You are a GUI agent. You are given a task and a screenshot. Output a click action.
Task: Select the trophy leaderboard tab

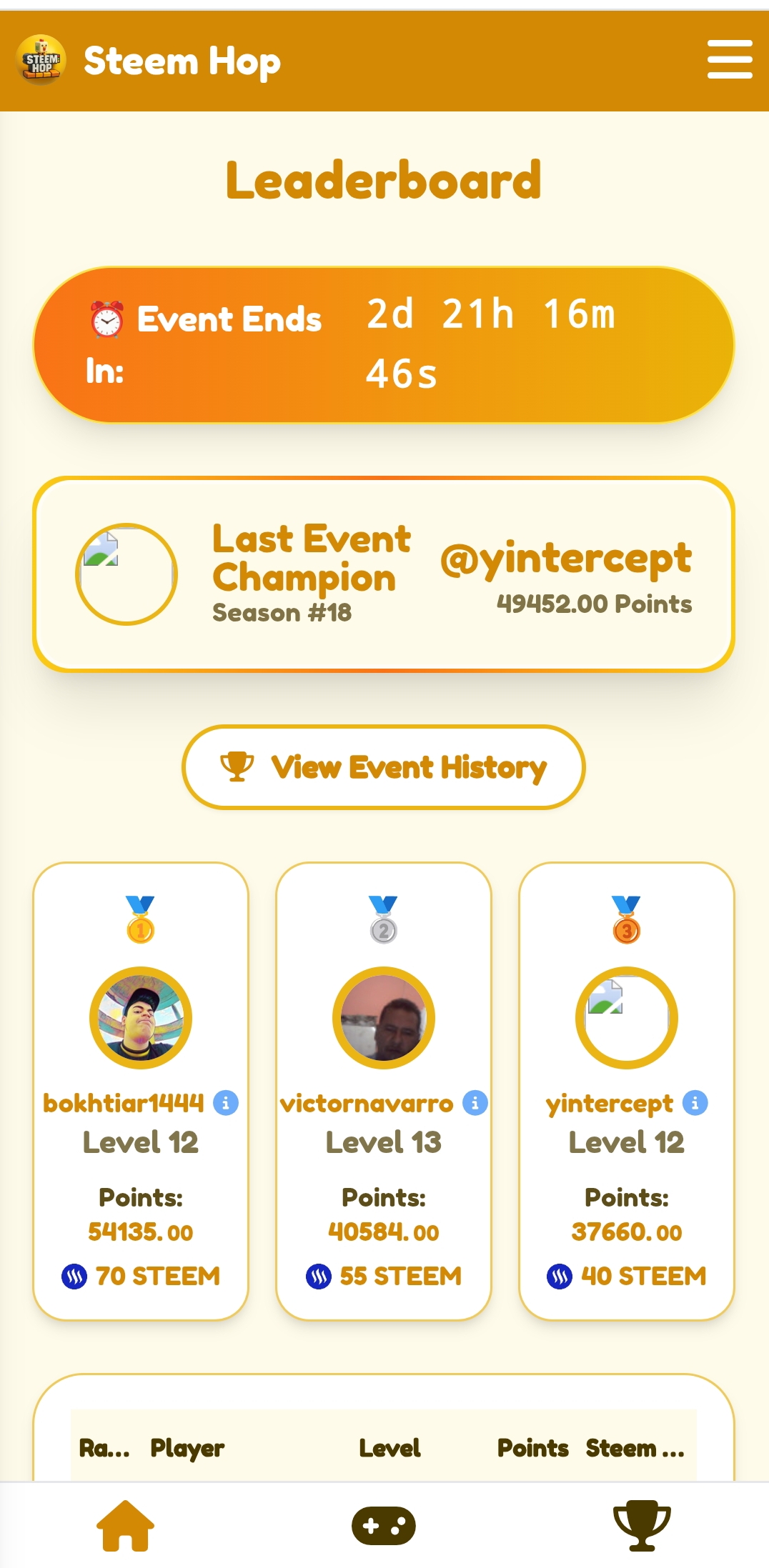coord(642,1526)
